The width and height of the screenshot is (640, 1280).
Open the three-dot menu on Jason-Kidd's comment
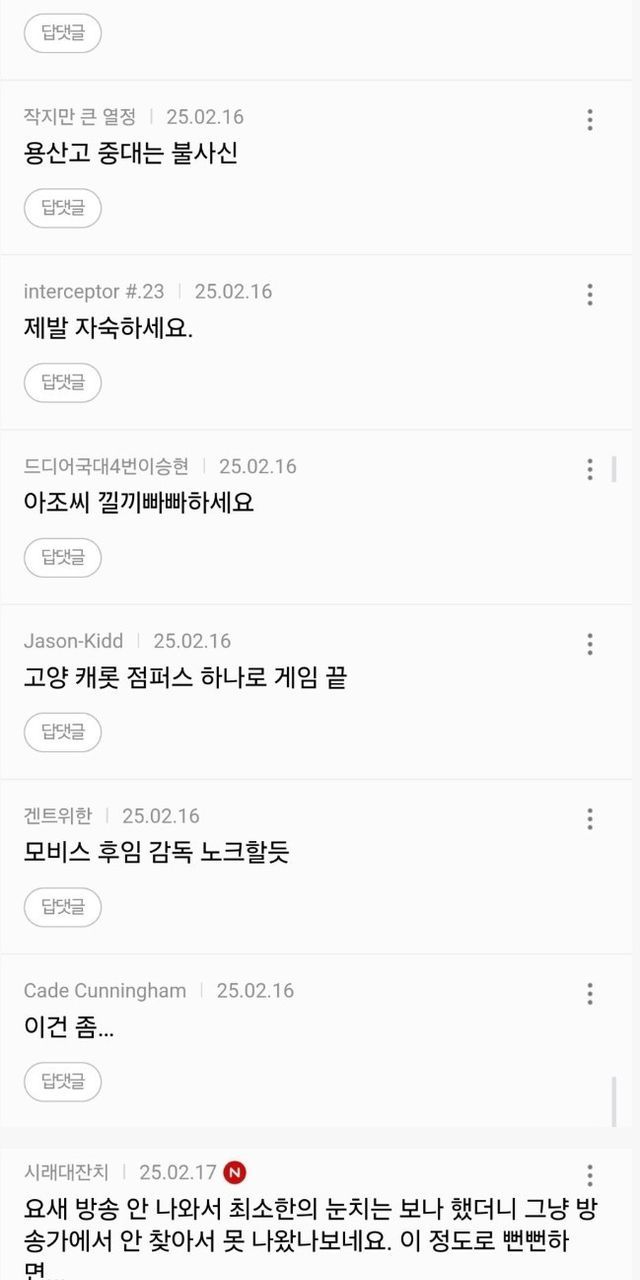click(x=590, y=643)
